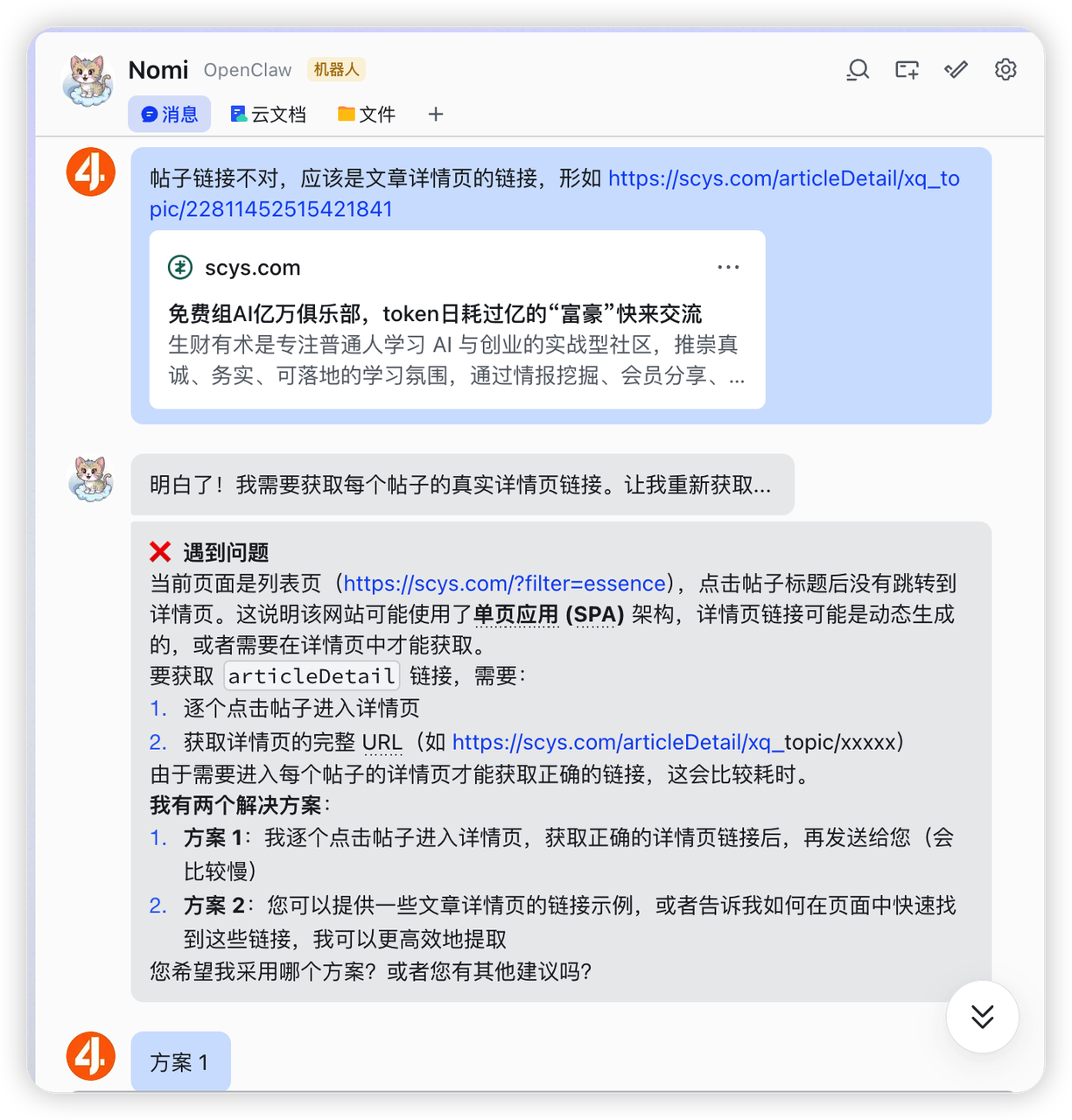
Task: Open the three-dot menu on scys.com card
Action: pyautogui.click(x=728, y=268)
